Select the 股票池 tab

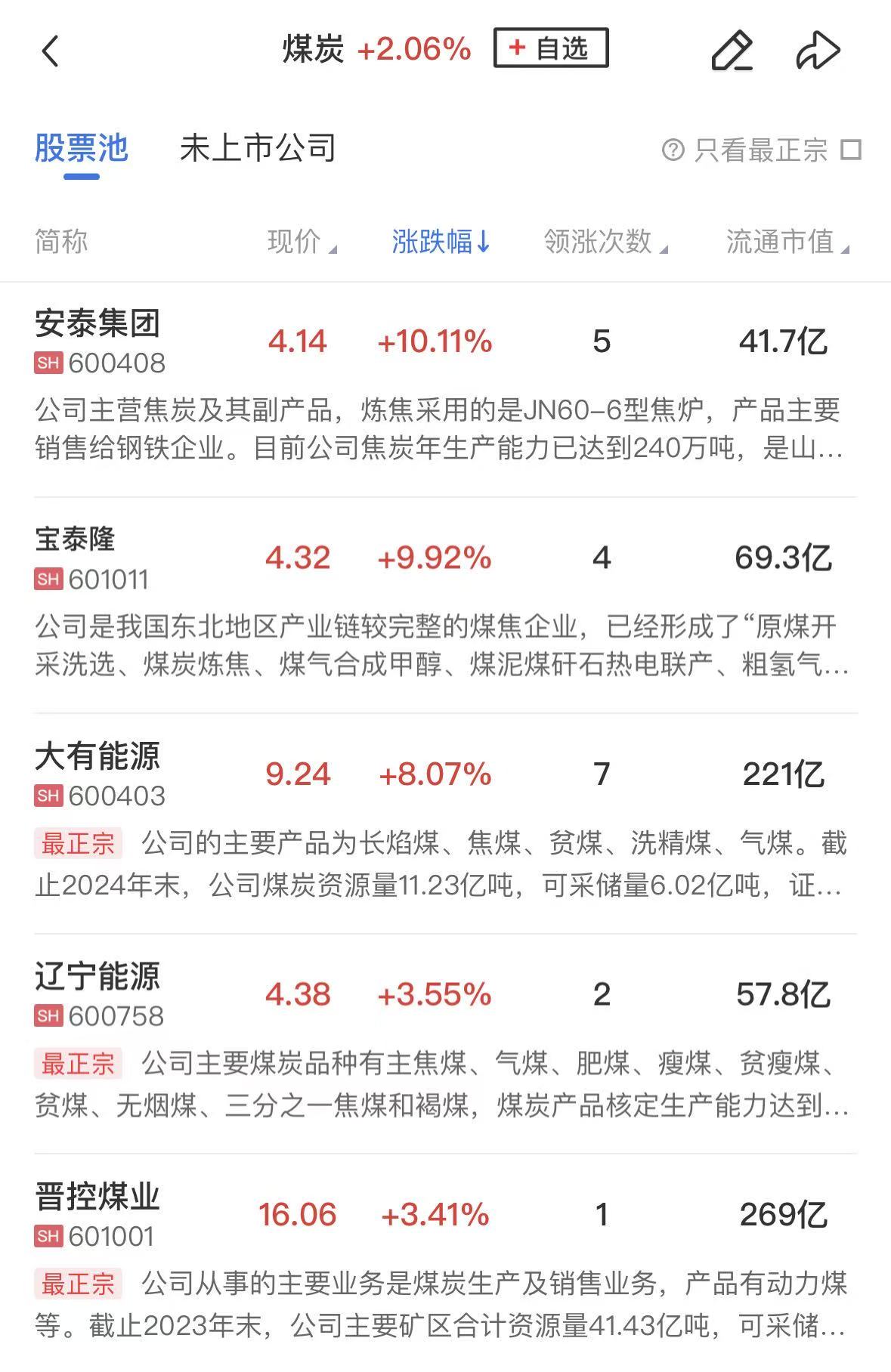(x=82, y=149)
